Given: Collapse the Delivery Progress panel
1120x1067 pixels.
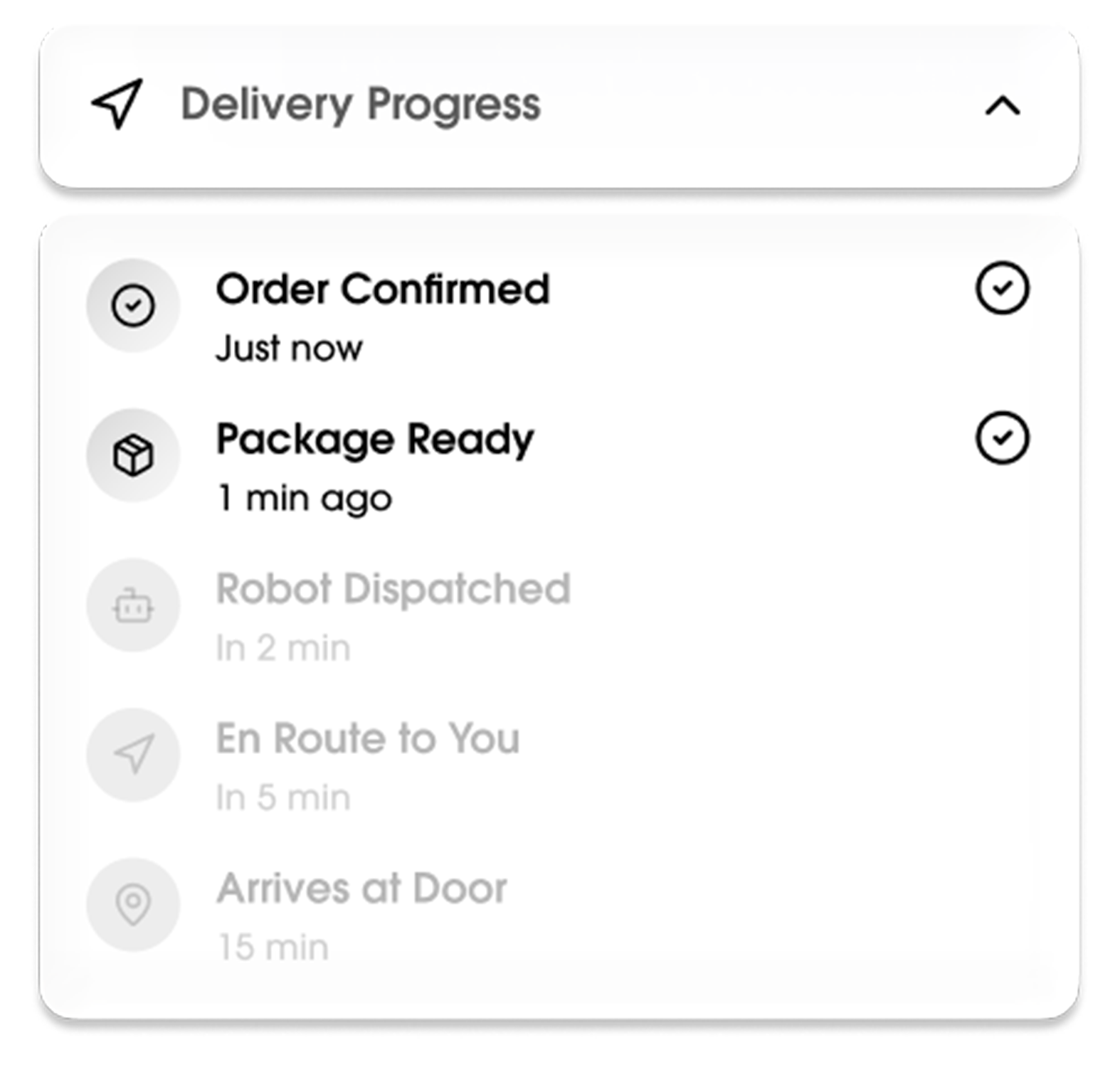Looking at the screenshot, I should click(1003, 107).
